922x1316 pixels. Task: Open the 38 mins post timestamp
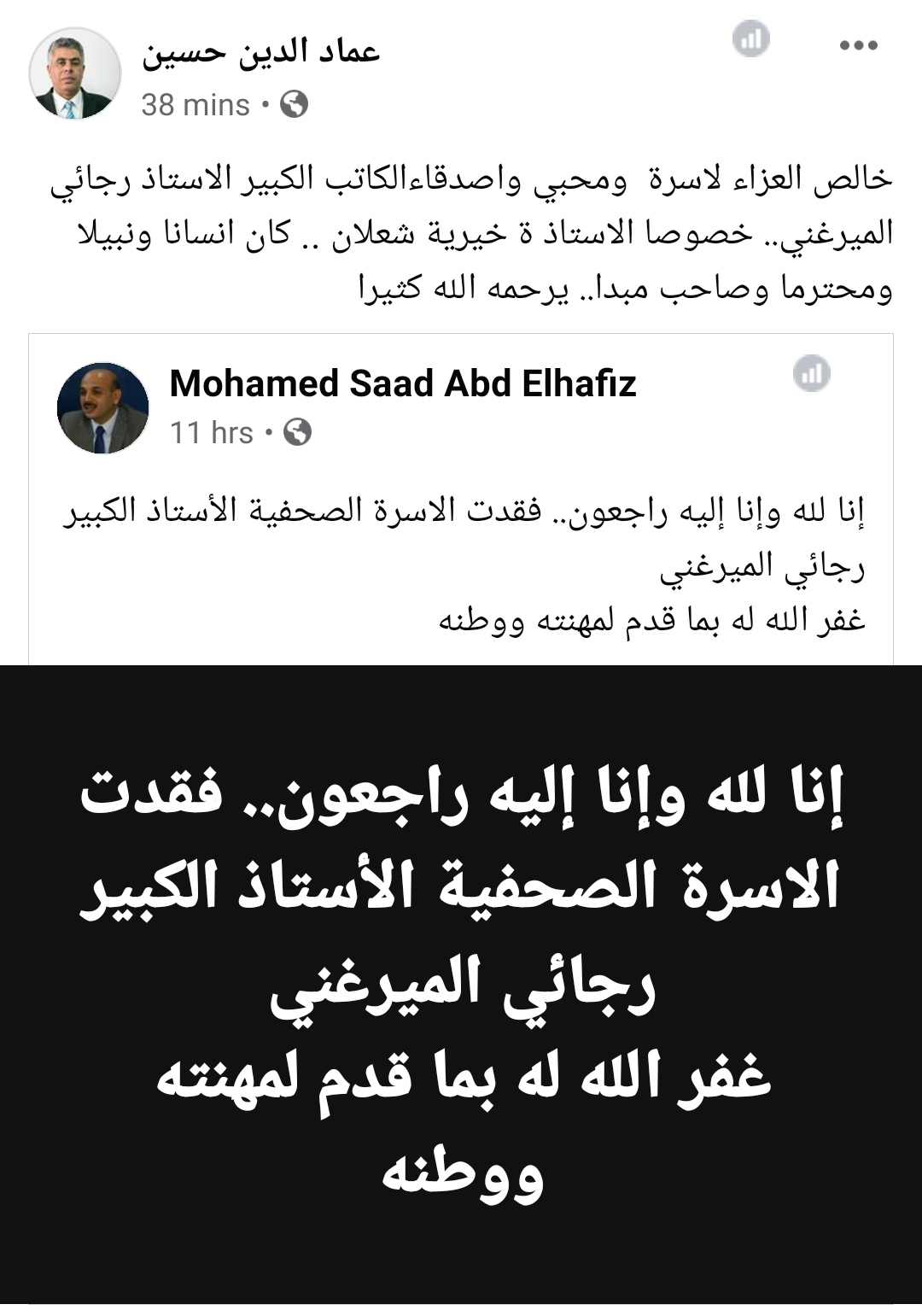(195, 105)
